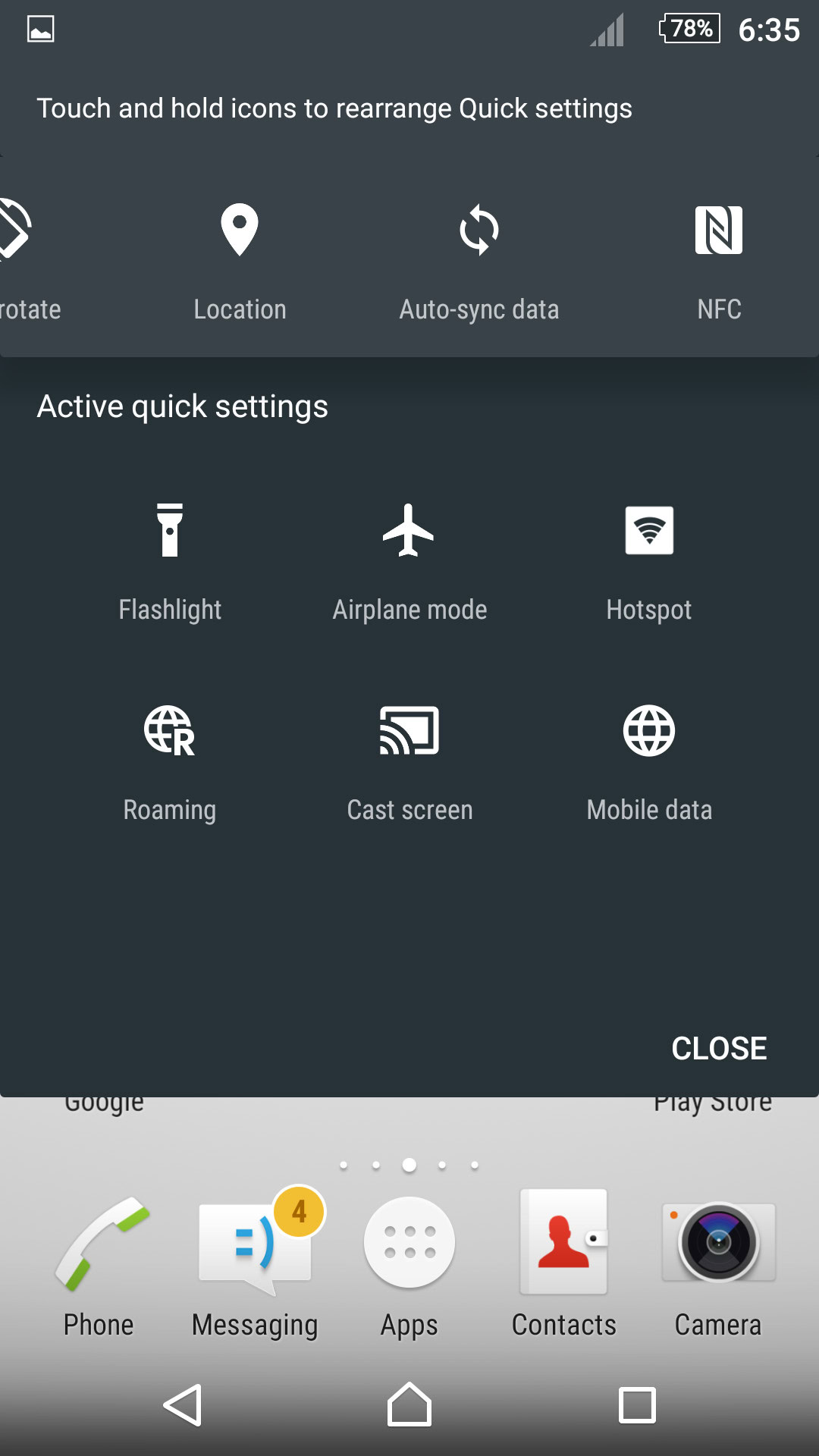Select the Mobile data tile
Image resolution: width=819 pixels, height=1456 pixels.
tap(649, 731)
